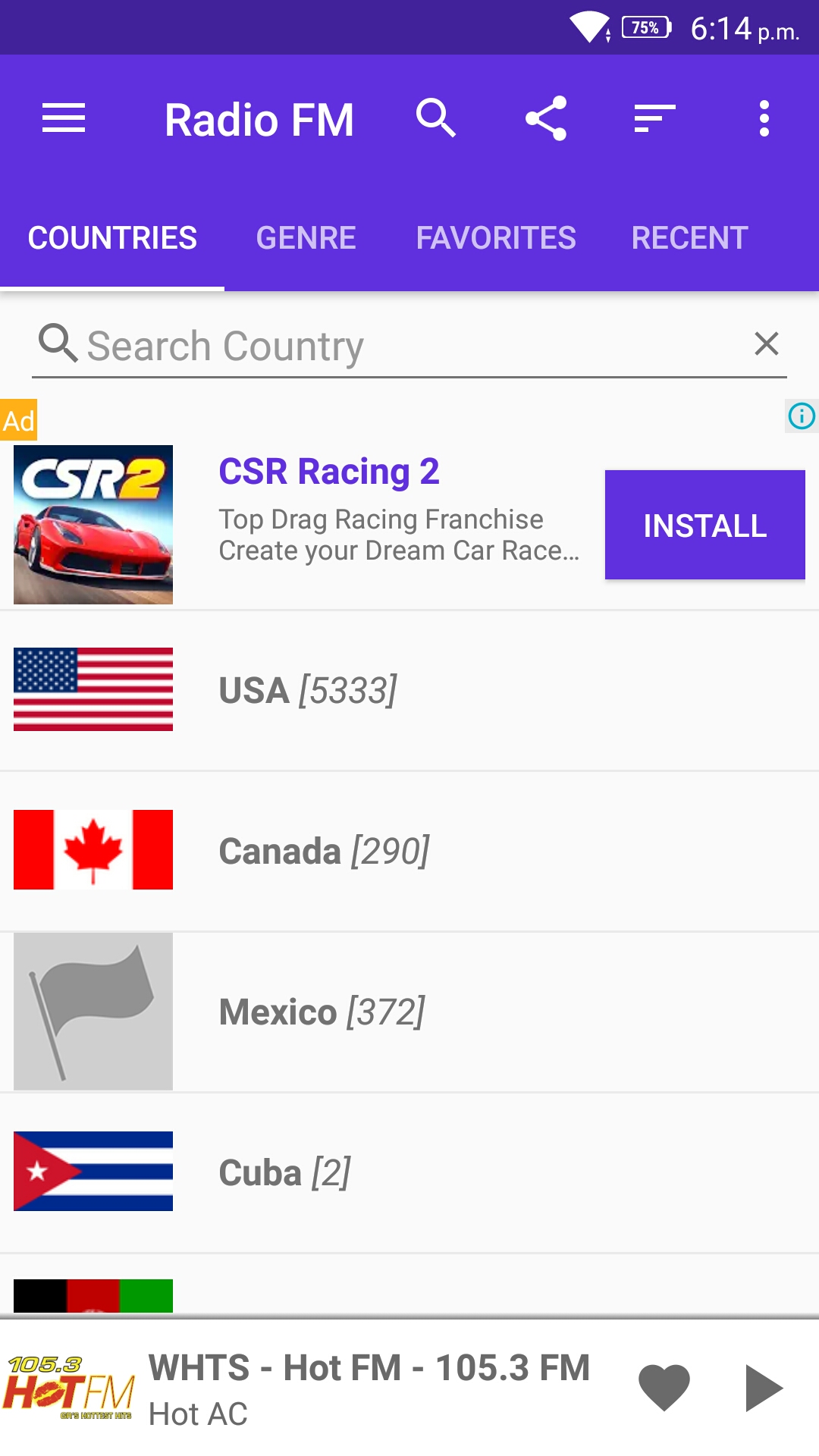This screenshot has width=819, height=1456.
Task: Switch to the Genre tab
Action: [x=306, y=238]
